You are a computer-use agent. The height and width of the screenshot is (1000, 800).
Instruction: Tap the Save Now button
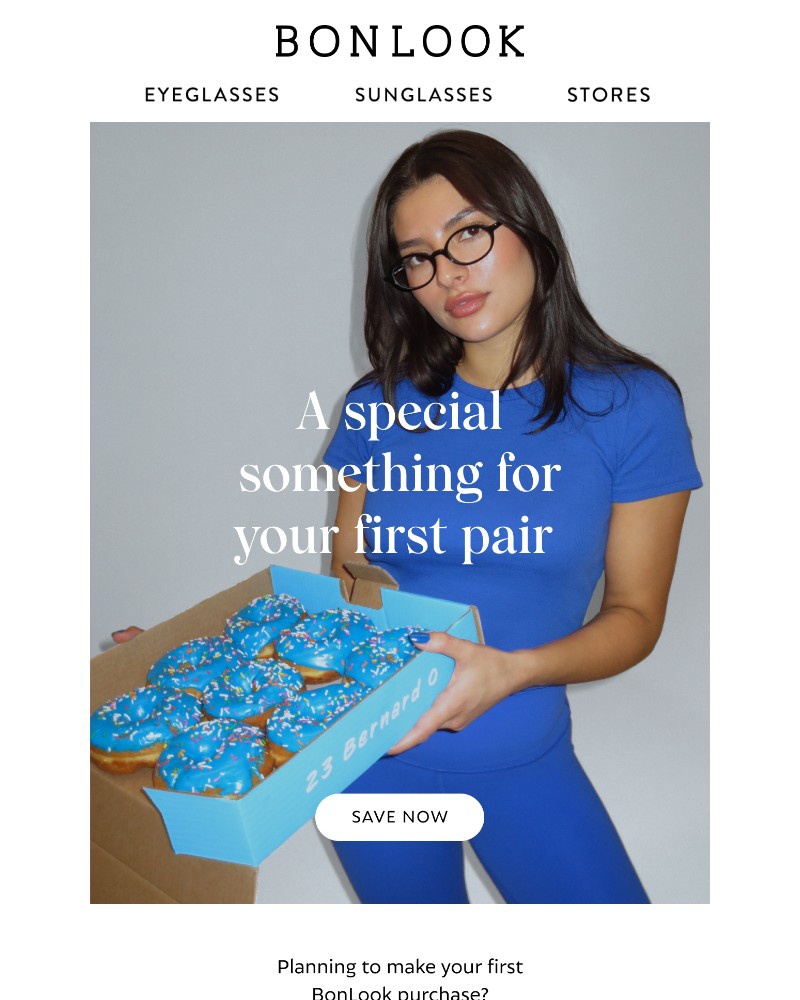[399, 817]
